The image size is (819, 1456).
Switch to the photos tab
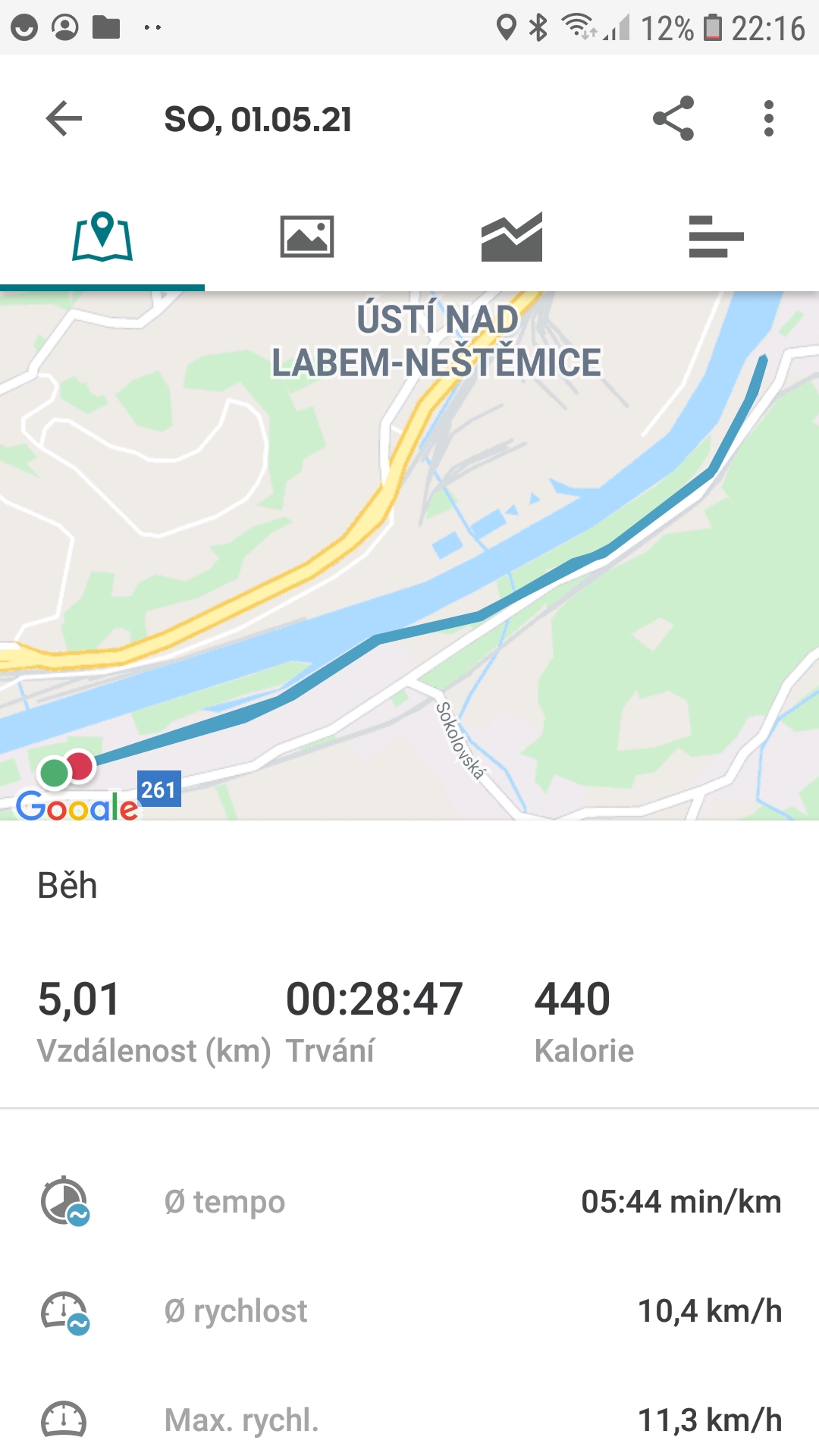(x=307, y=237)
